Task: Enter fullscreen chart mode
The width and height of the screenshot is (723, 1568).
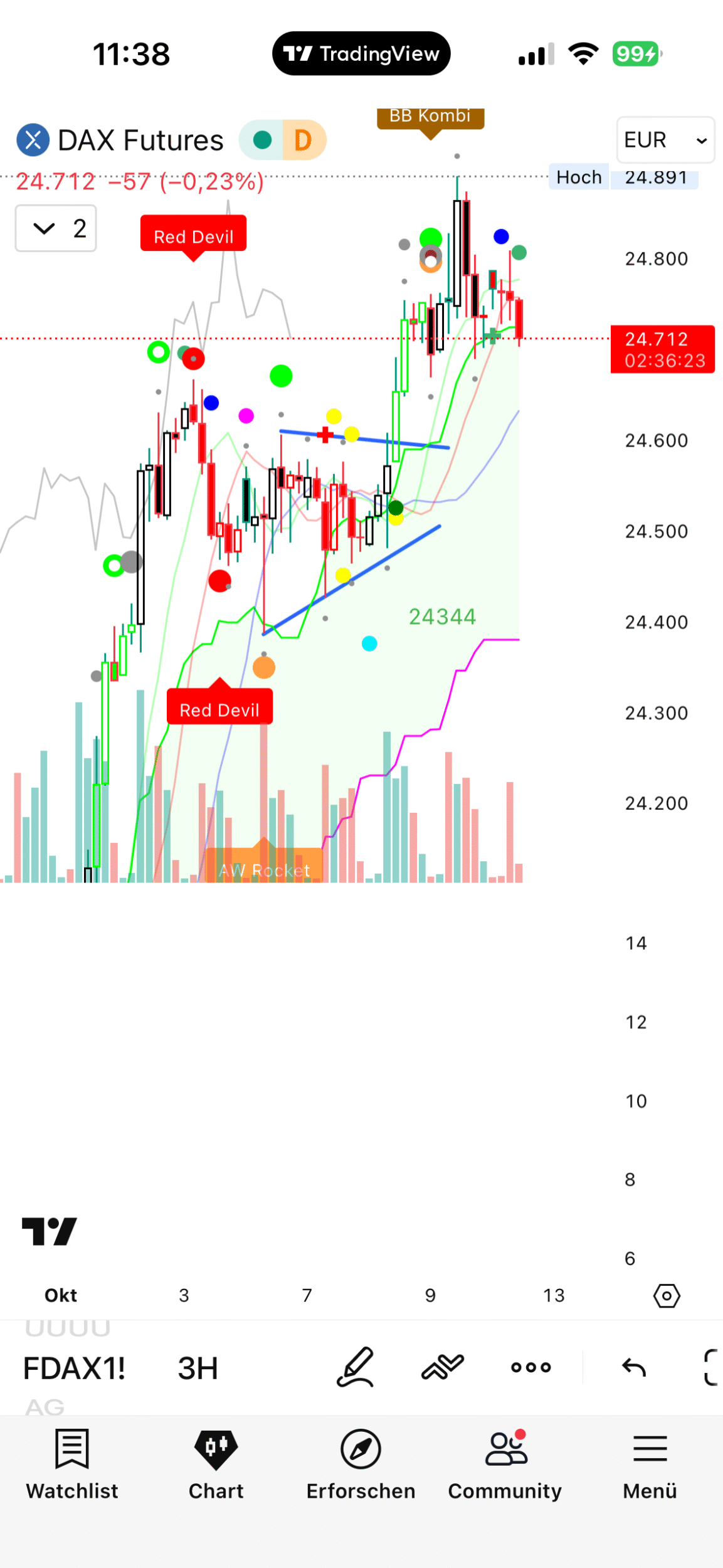Action: pos(711,1367)
